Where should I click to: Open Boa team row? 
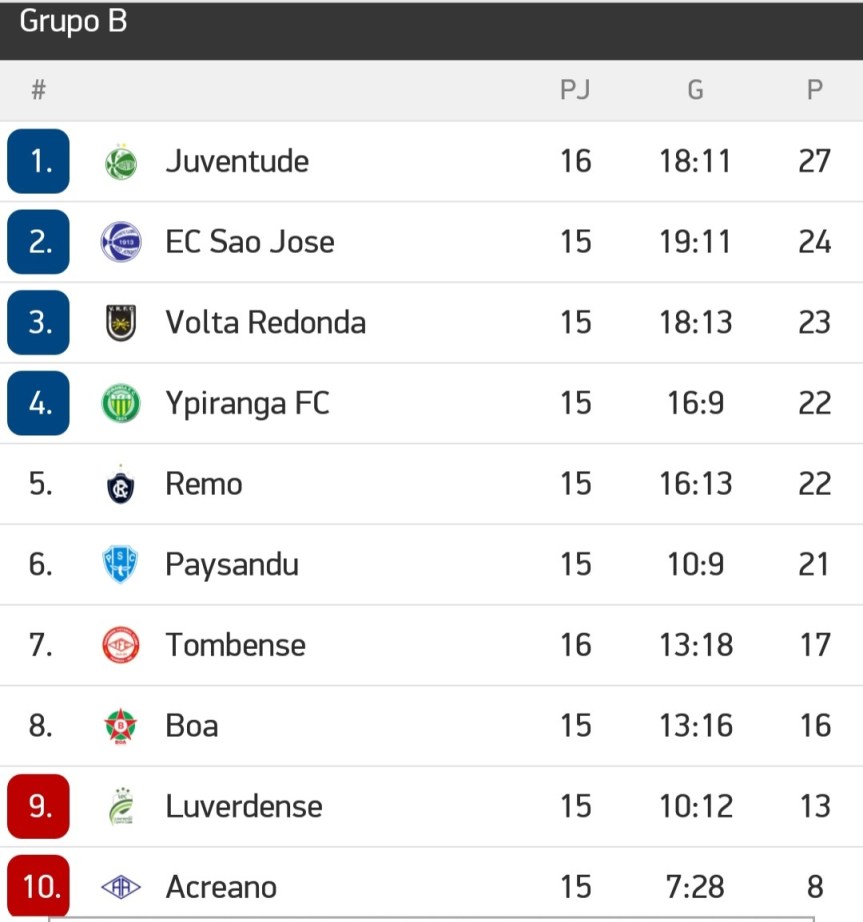(x=192, y=726)
